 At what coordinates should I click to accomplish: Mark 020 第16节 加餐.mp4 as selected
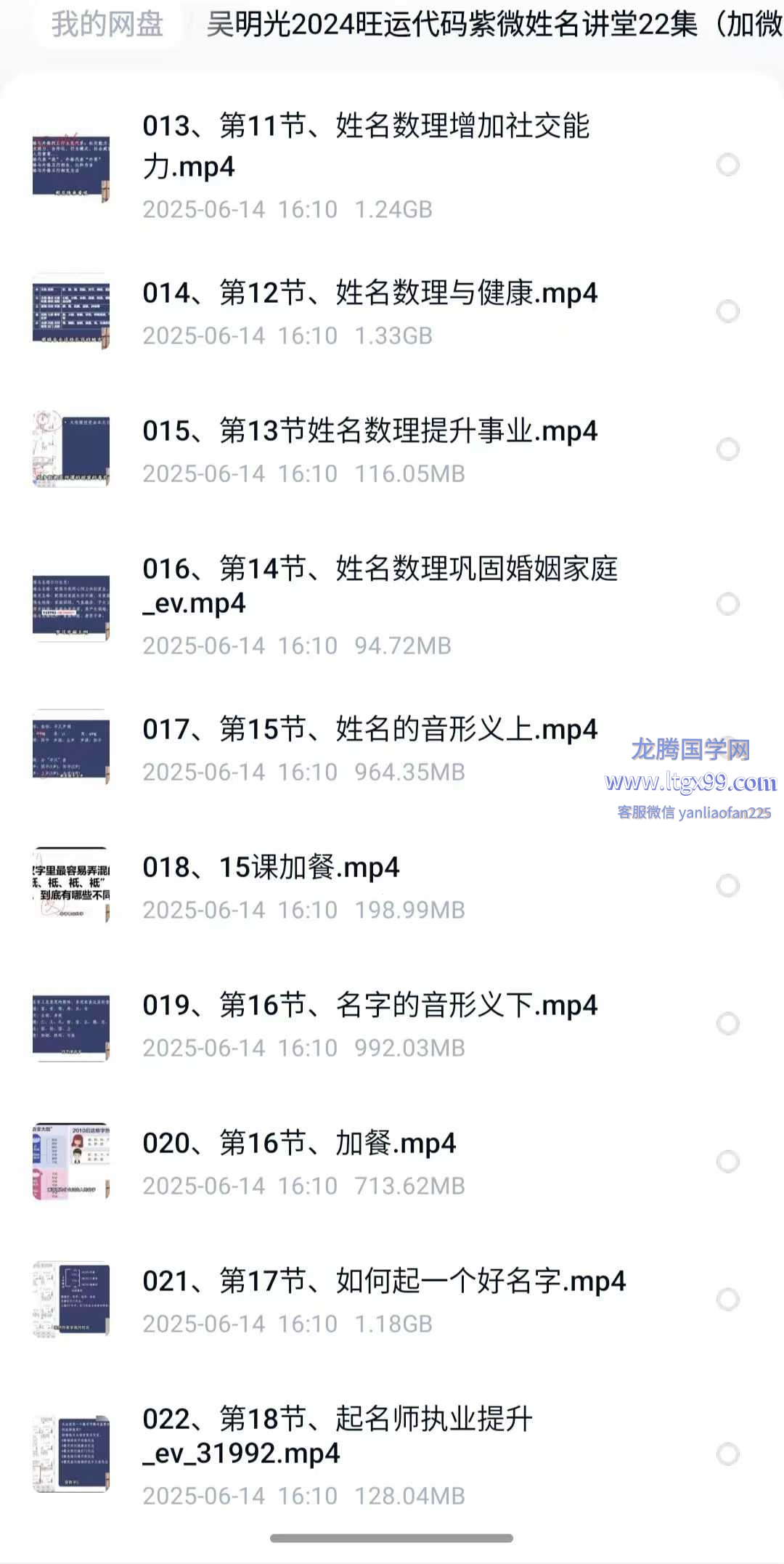(727, 1162)
